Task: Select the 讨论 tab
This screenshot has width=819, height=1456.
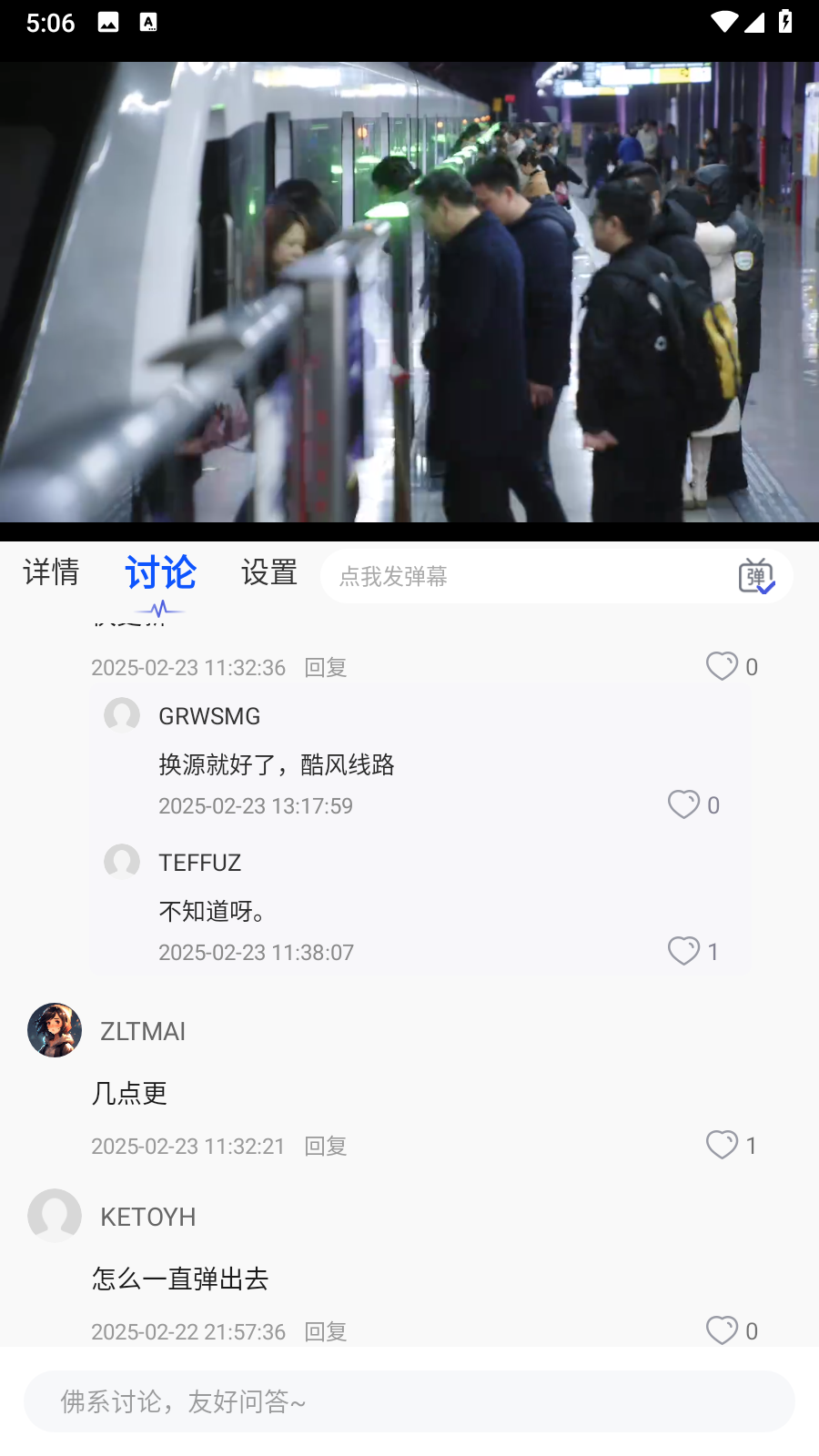Action: click(160, 573)
